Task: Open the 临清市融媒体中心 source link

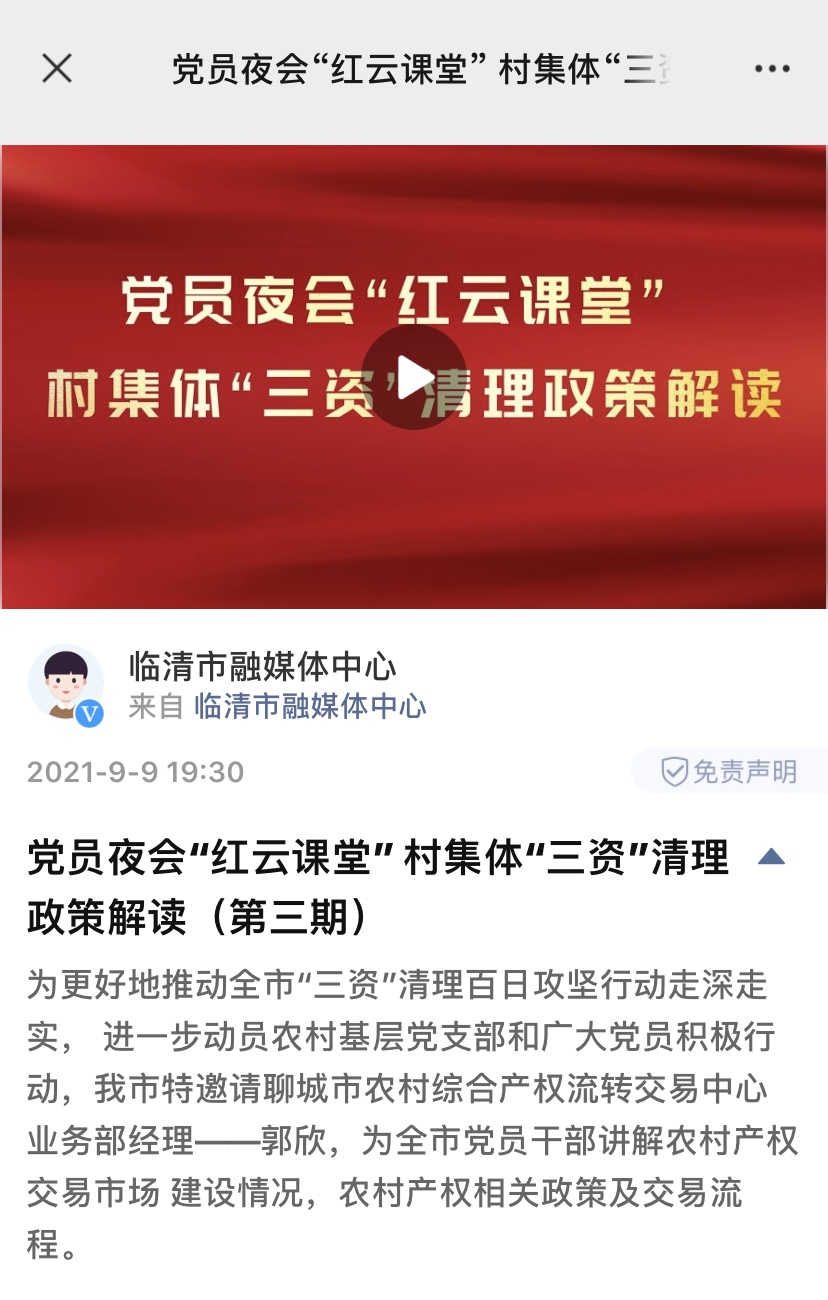Action: tap(310, 707)
